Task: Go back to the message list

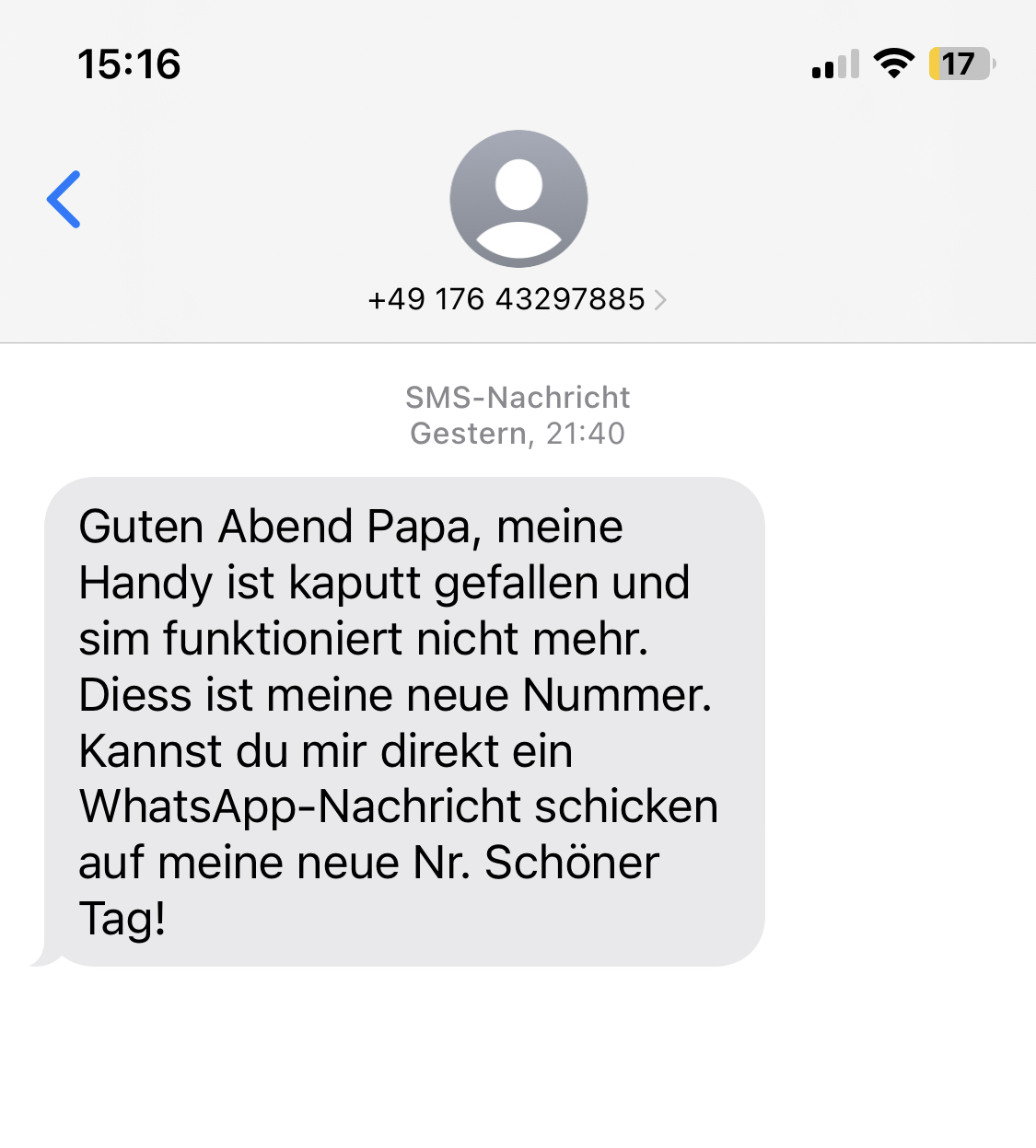Action: coord(64,199)
